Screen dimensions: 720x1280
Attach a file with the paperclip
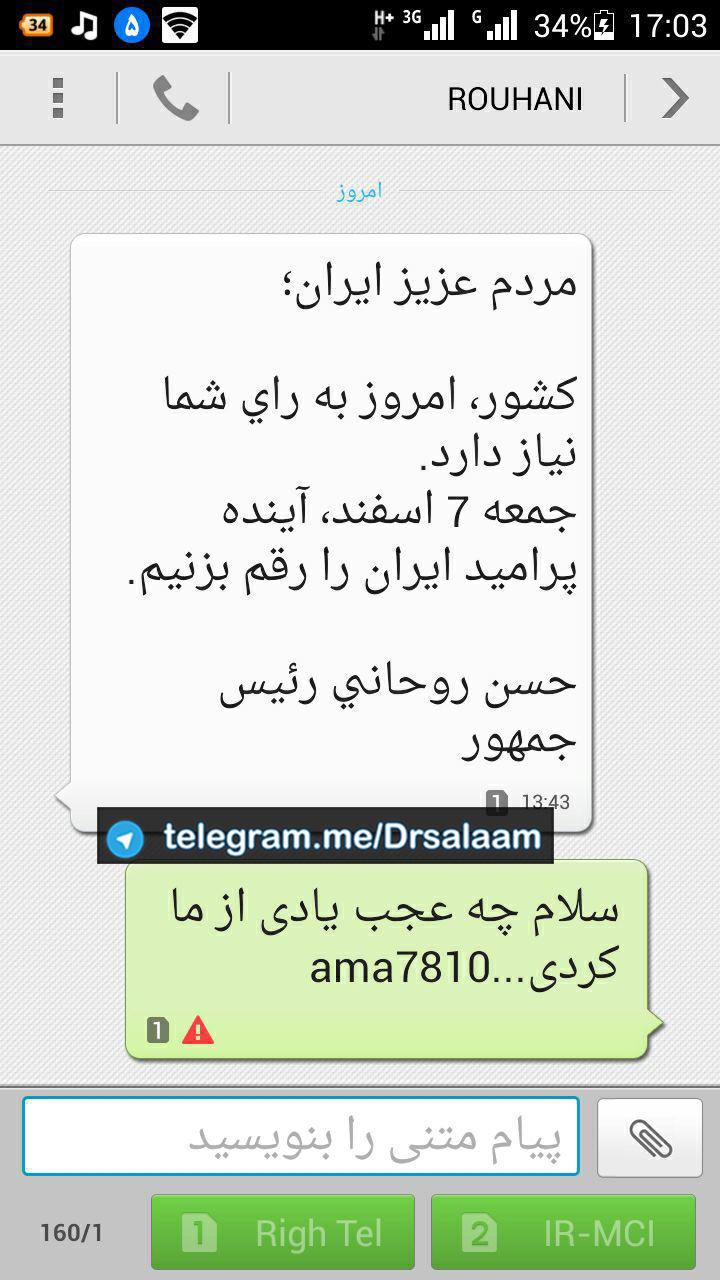(650, 1137)
